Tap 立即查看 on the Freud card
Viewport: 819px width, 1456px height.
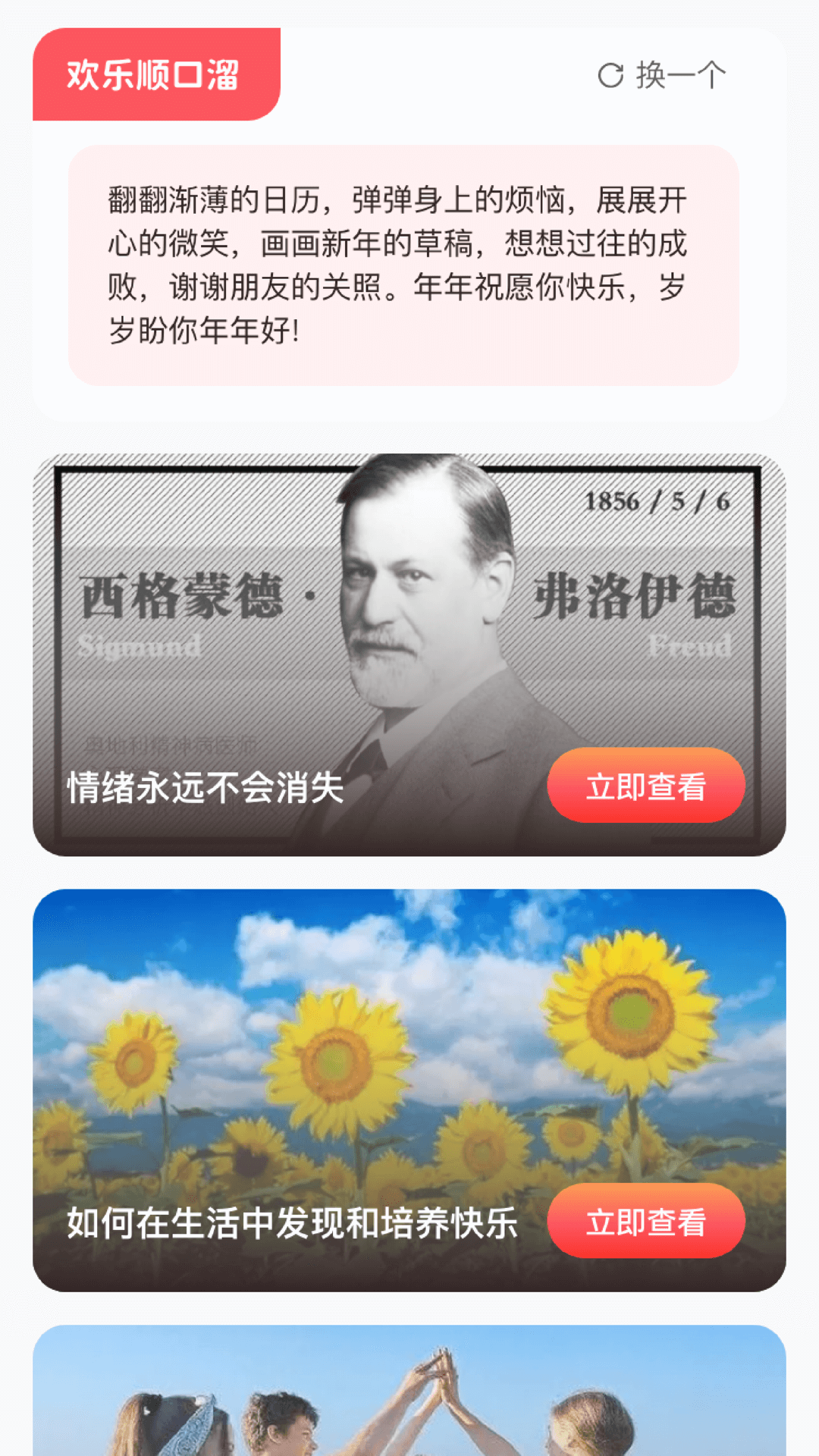(x=645, y=786)
